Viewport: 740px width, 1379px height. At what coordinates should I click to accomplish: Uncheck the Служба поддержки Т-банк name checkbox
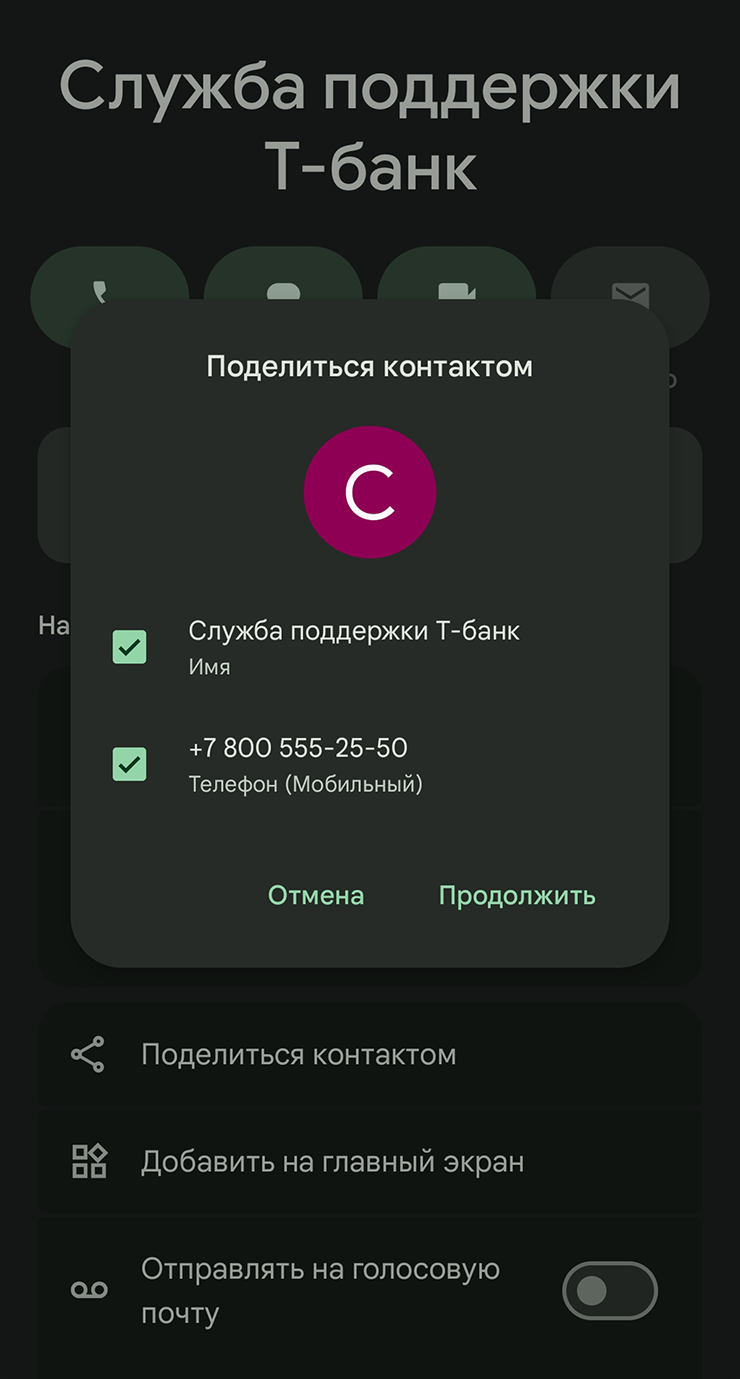point(129,647)
